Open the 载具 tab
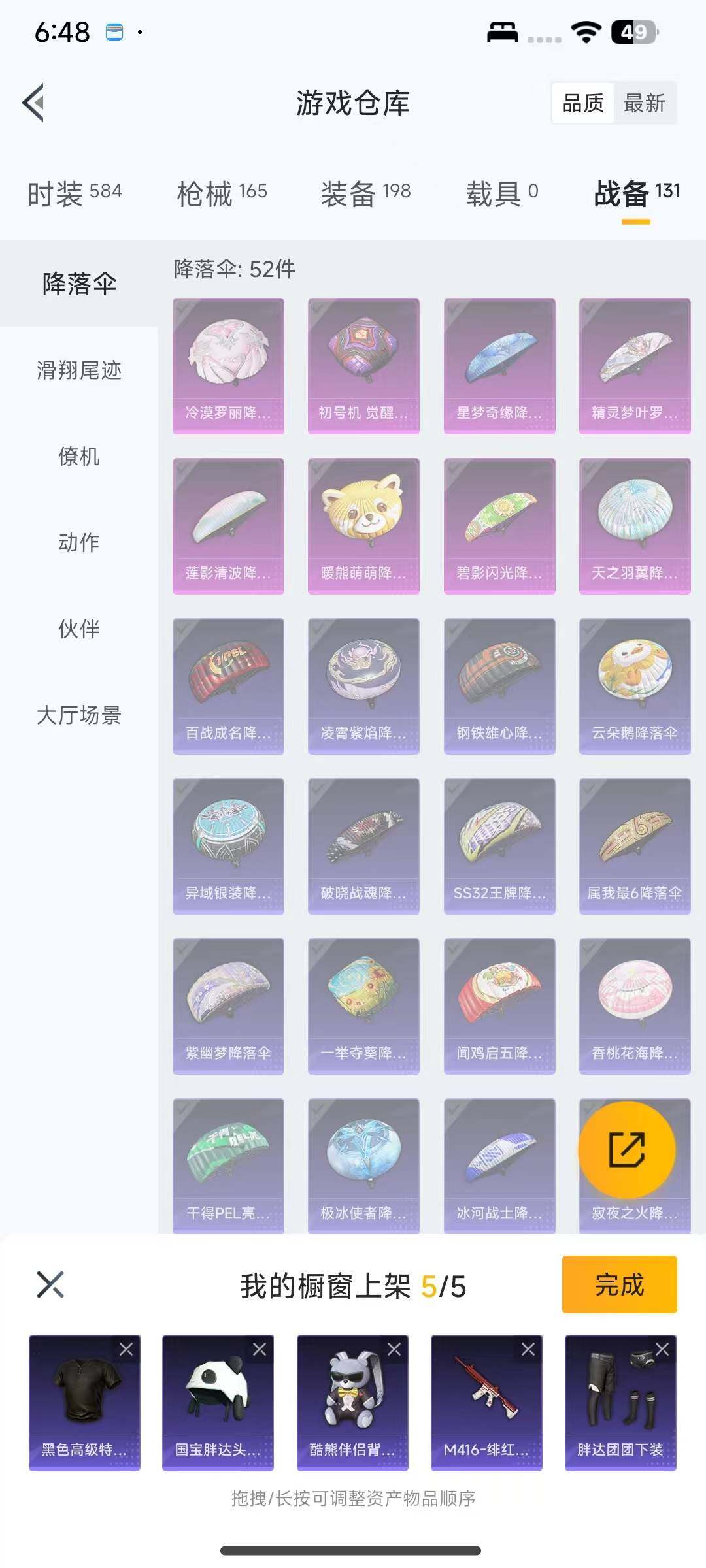Viewport: 706px width, 1568px height. 501,193
